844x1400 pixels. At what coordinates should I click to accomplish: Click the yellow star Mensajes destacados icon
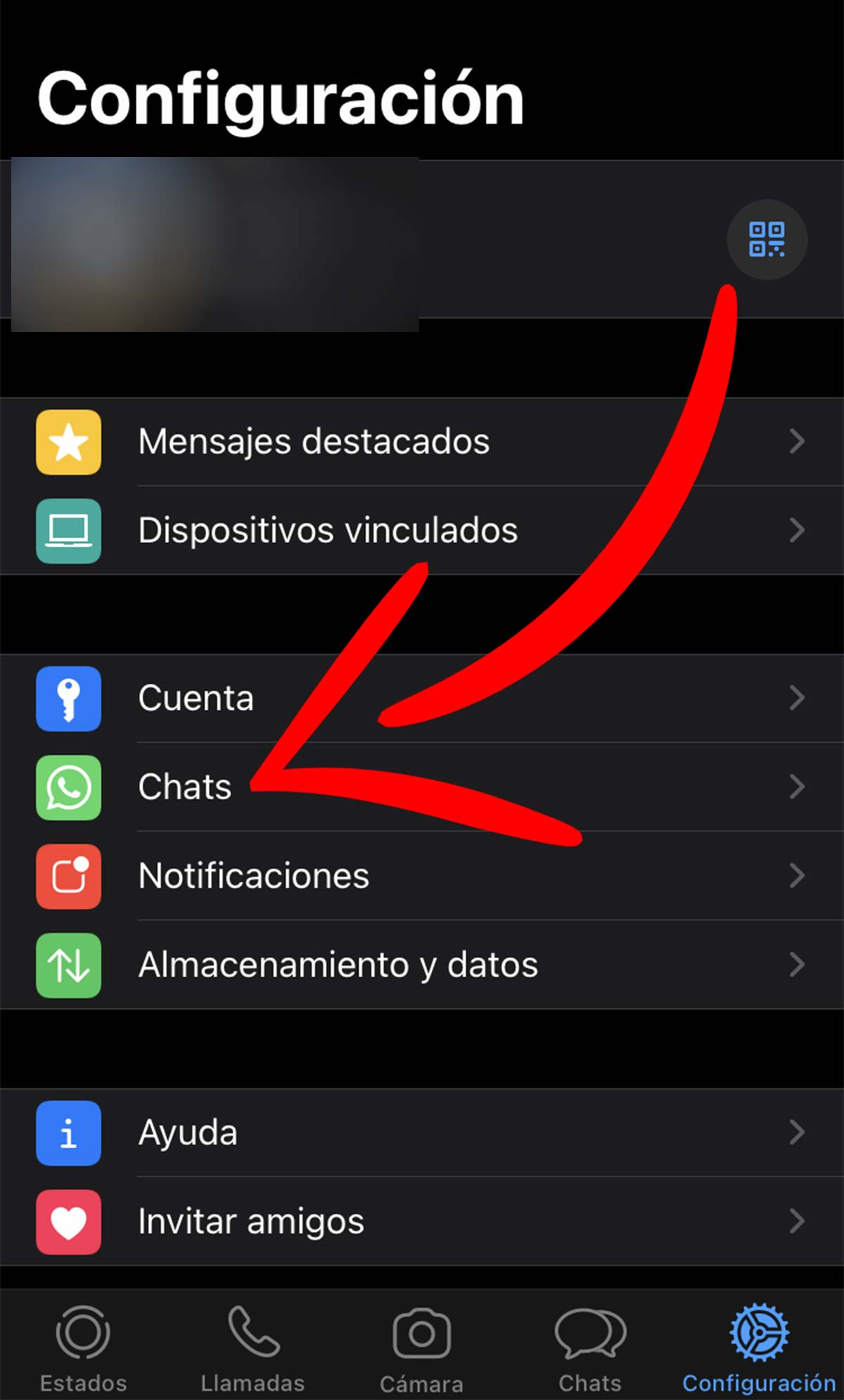click(x=68, y=441)
